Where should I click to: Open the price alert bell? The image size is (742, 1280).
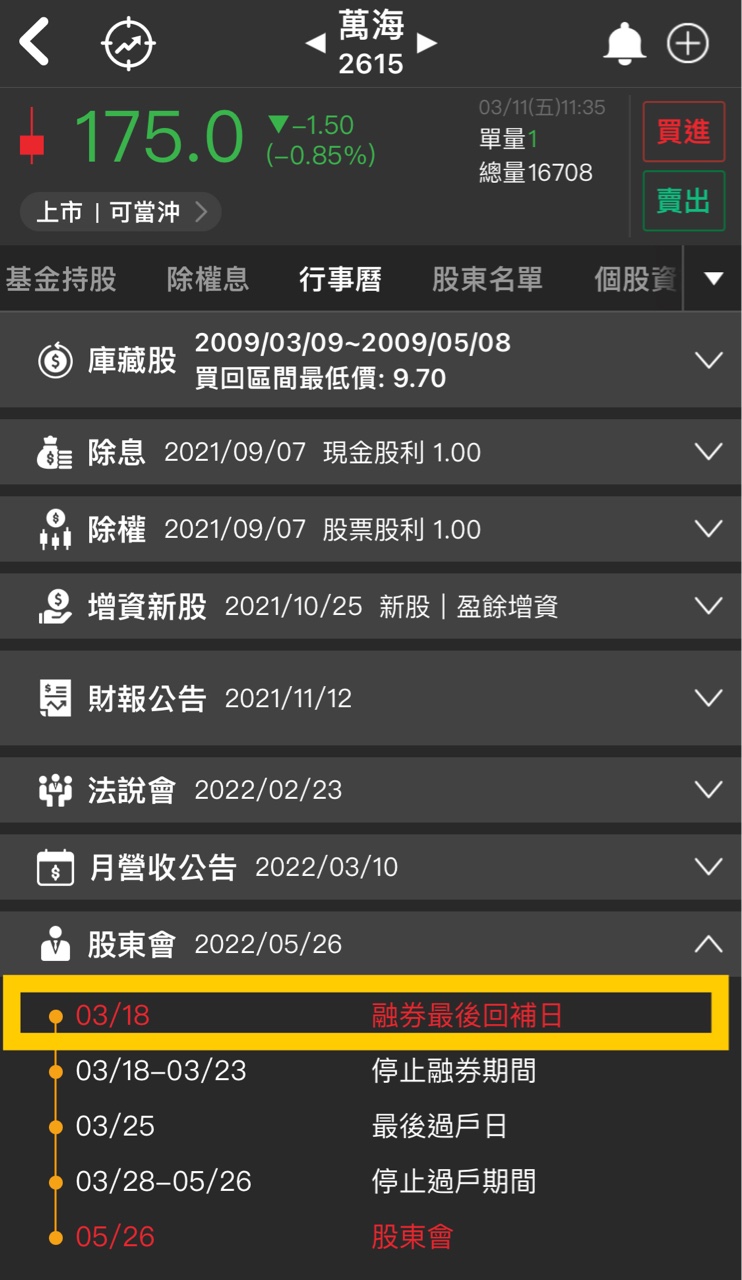tap(624, 43)
